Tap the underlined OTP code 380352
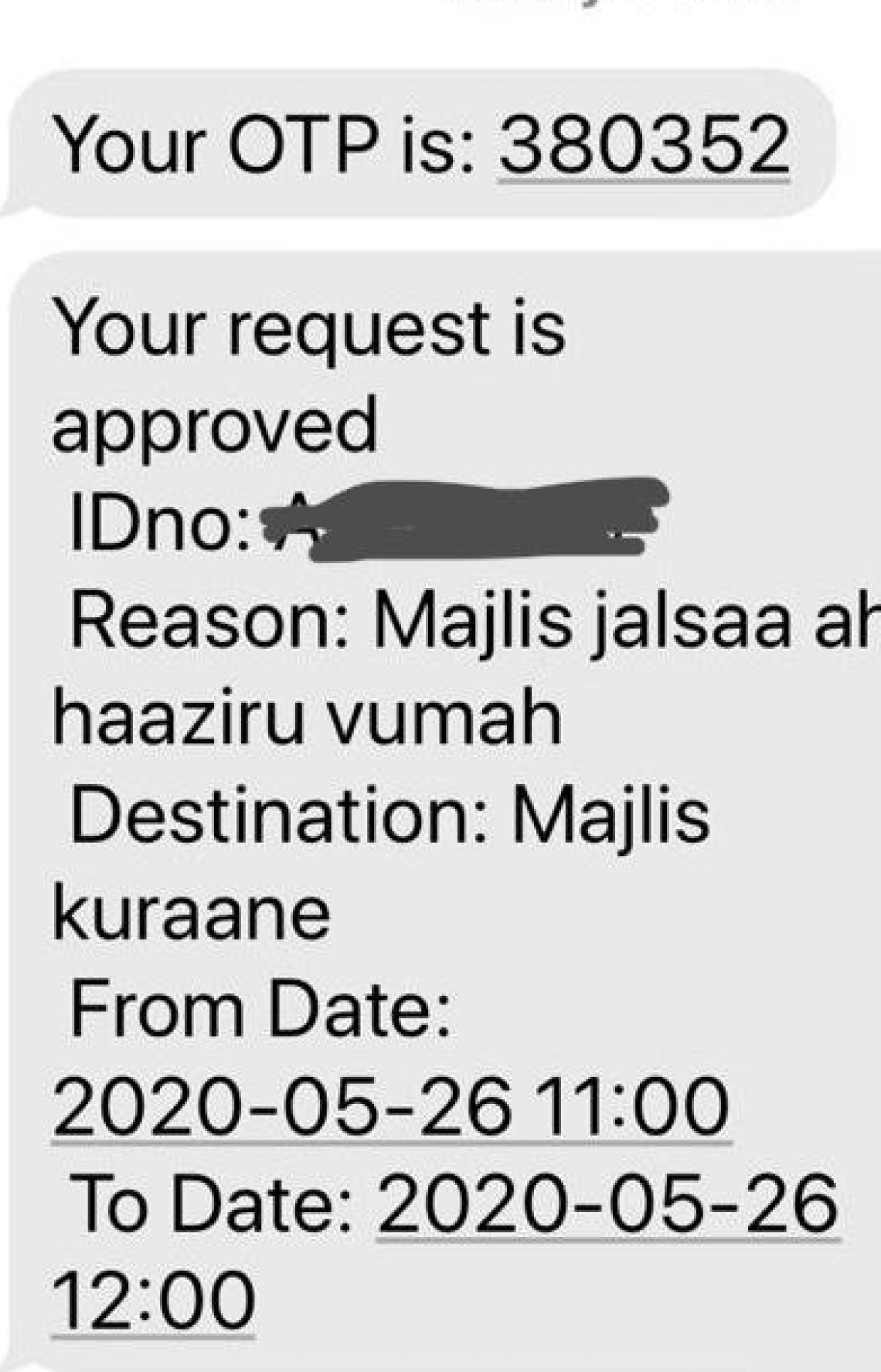 (x=644, y=146)
